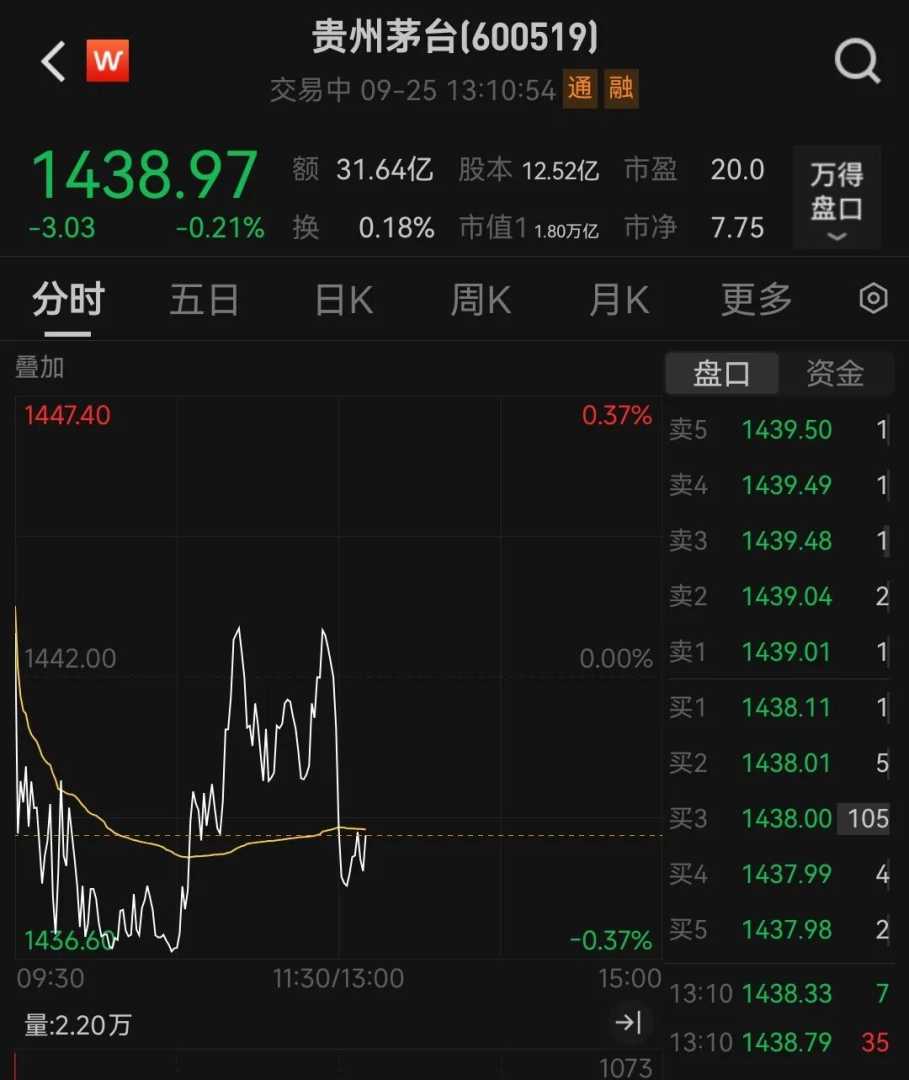Go back using the top-left arrow
The image size is (909, 1080).
coord(53,62)
